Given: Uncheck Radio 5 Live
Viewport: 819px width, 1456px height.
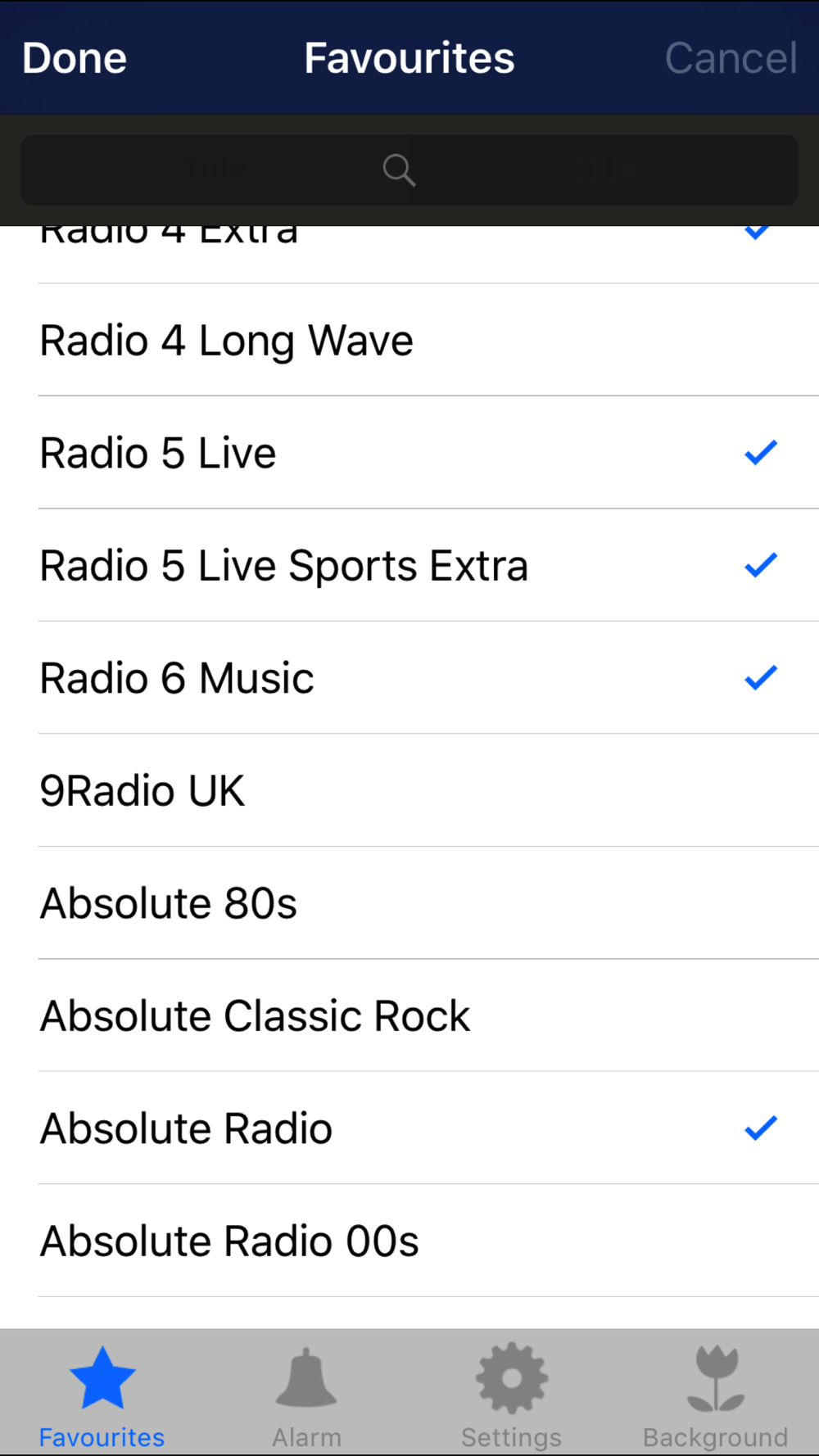Looking at the screenshot, I should coord(409,453).
